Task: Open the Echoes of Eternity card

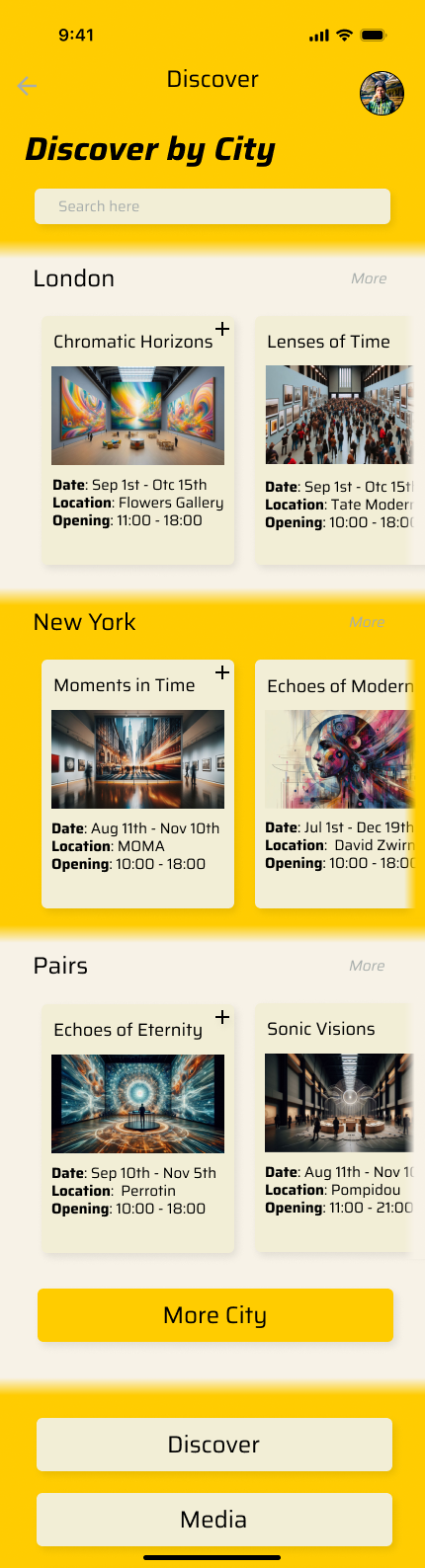Action: (137, 1129)
